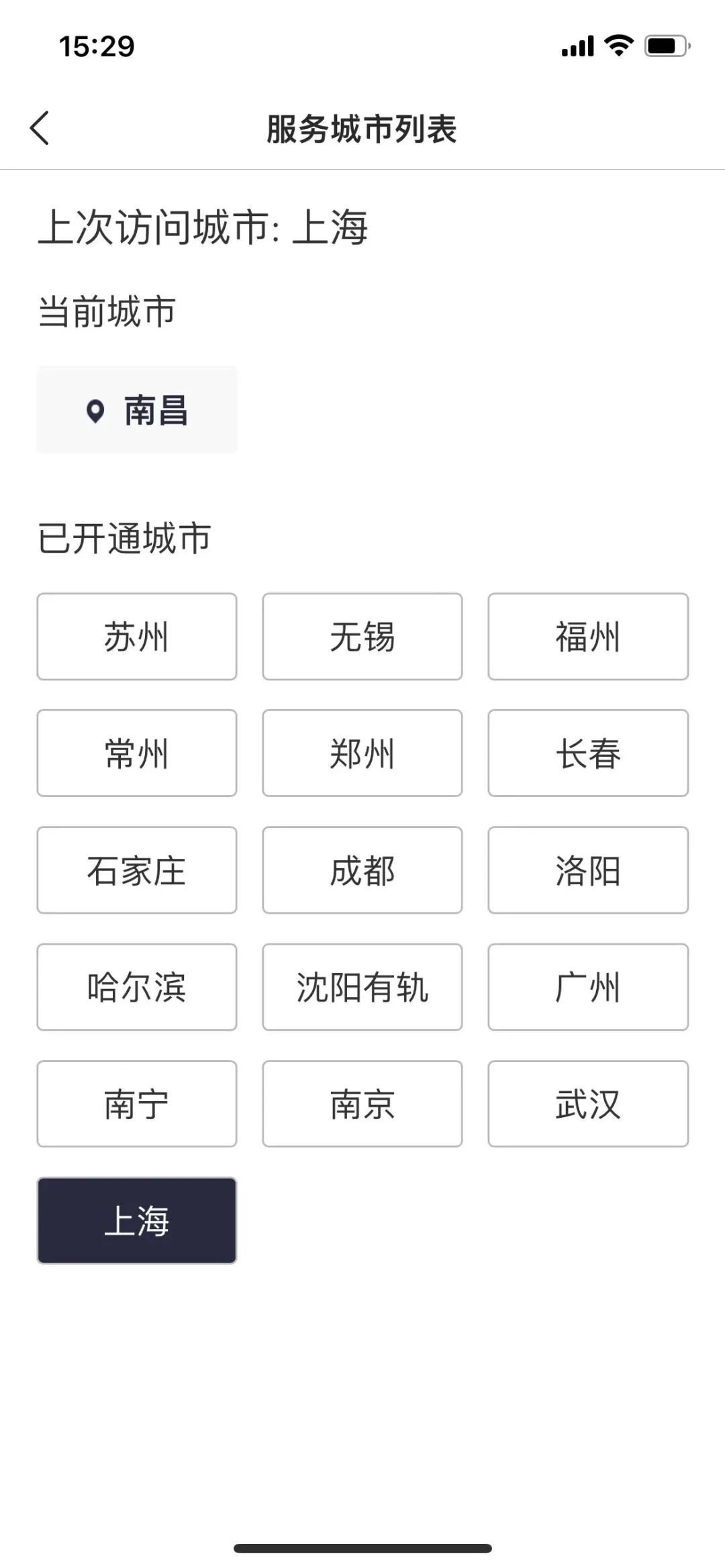The width and height of the screenshot is (725, 1568).
Task: Choose 苏州 from opened cities
Action: click(137, 637)
